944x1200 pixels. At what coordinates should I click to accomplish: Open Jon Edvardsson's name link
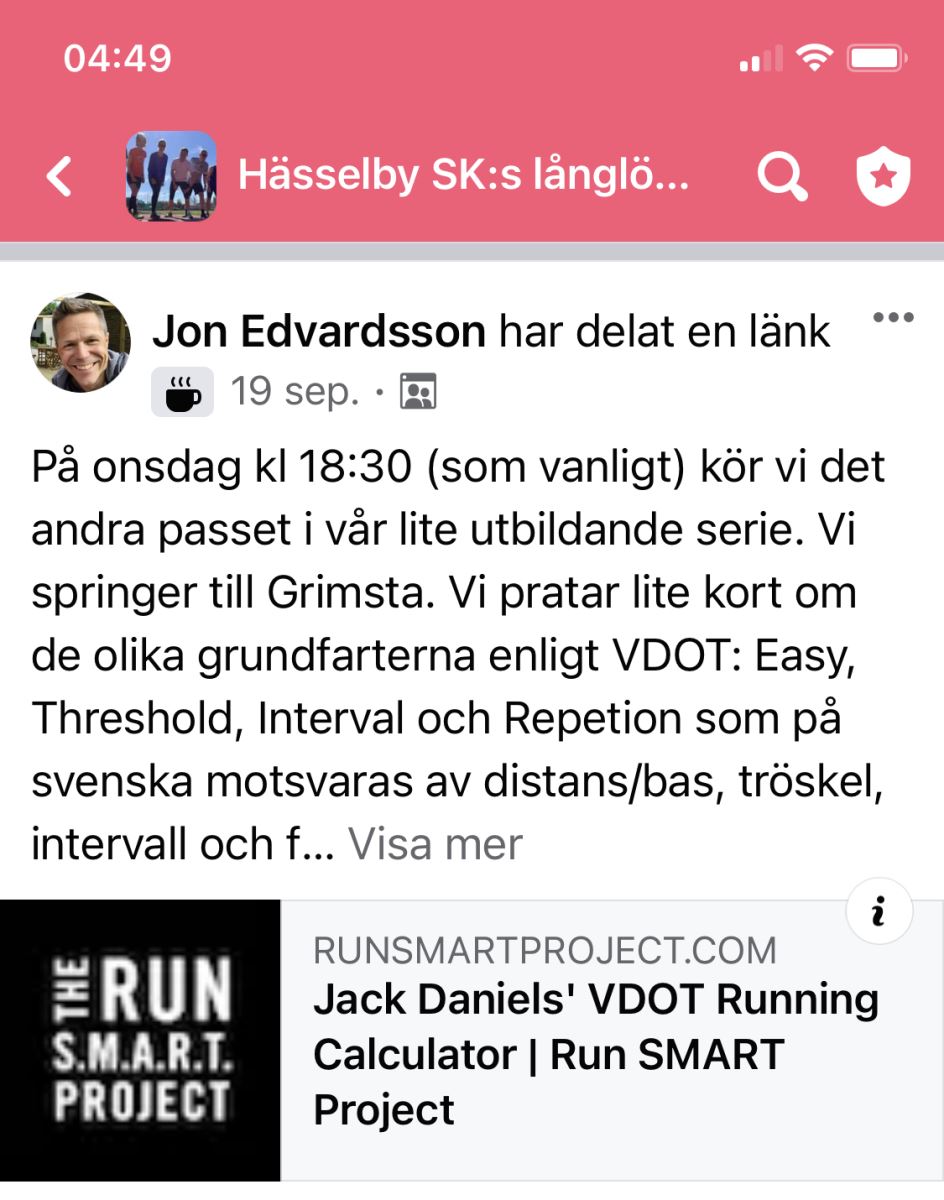pyautogui.click(x=319, y=332)
